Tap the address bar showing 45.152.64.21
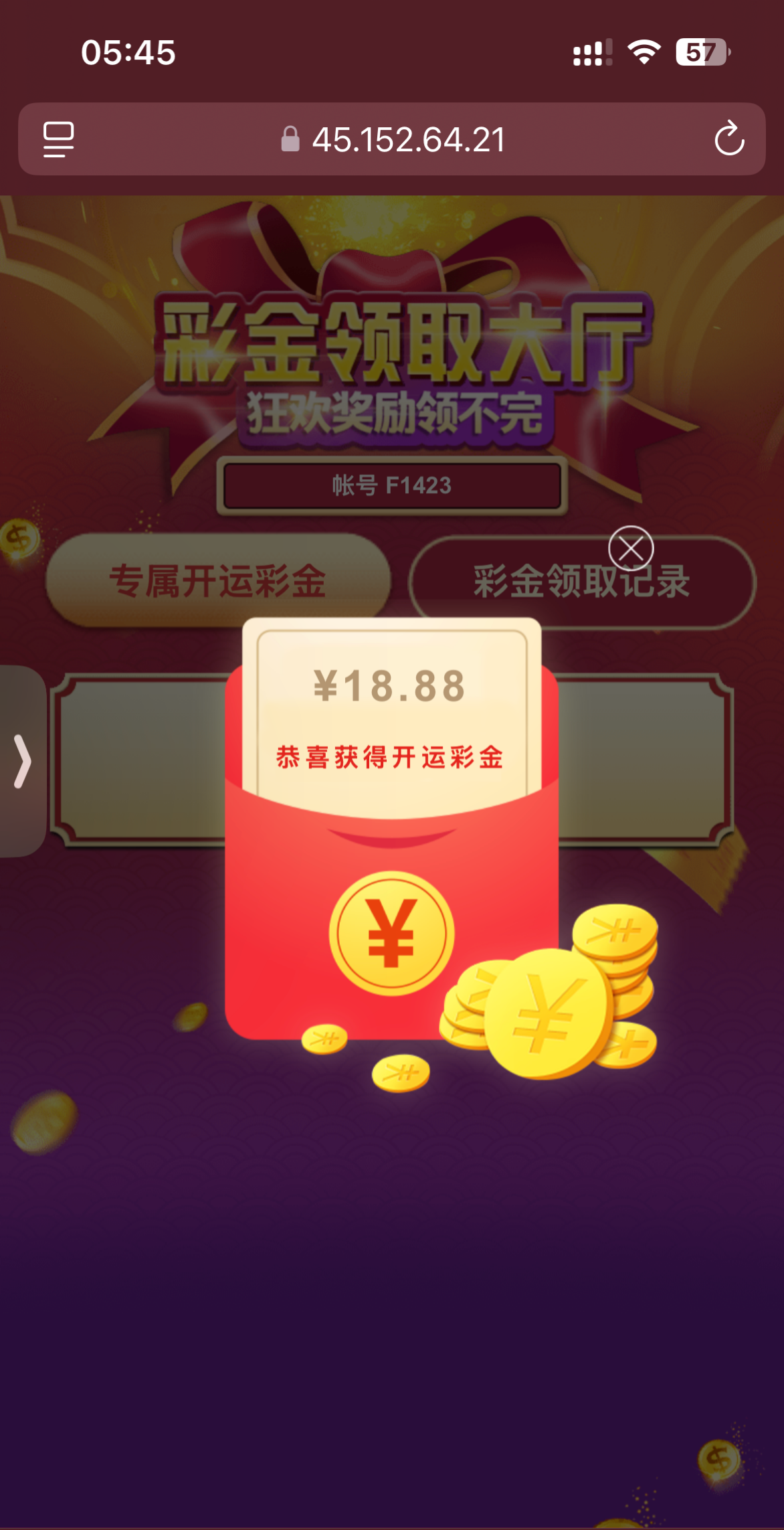 [x=392, y=139]
